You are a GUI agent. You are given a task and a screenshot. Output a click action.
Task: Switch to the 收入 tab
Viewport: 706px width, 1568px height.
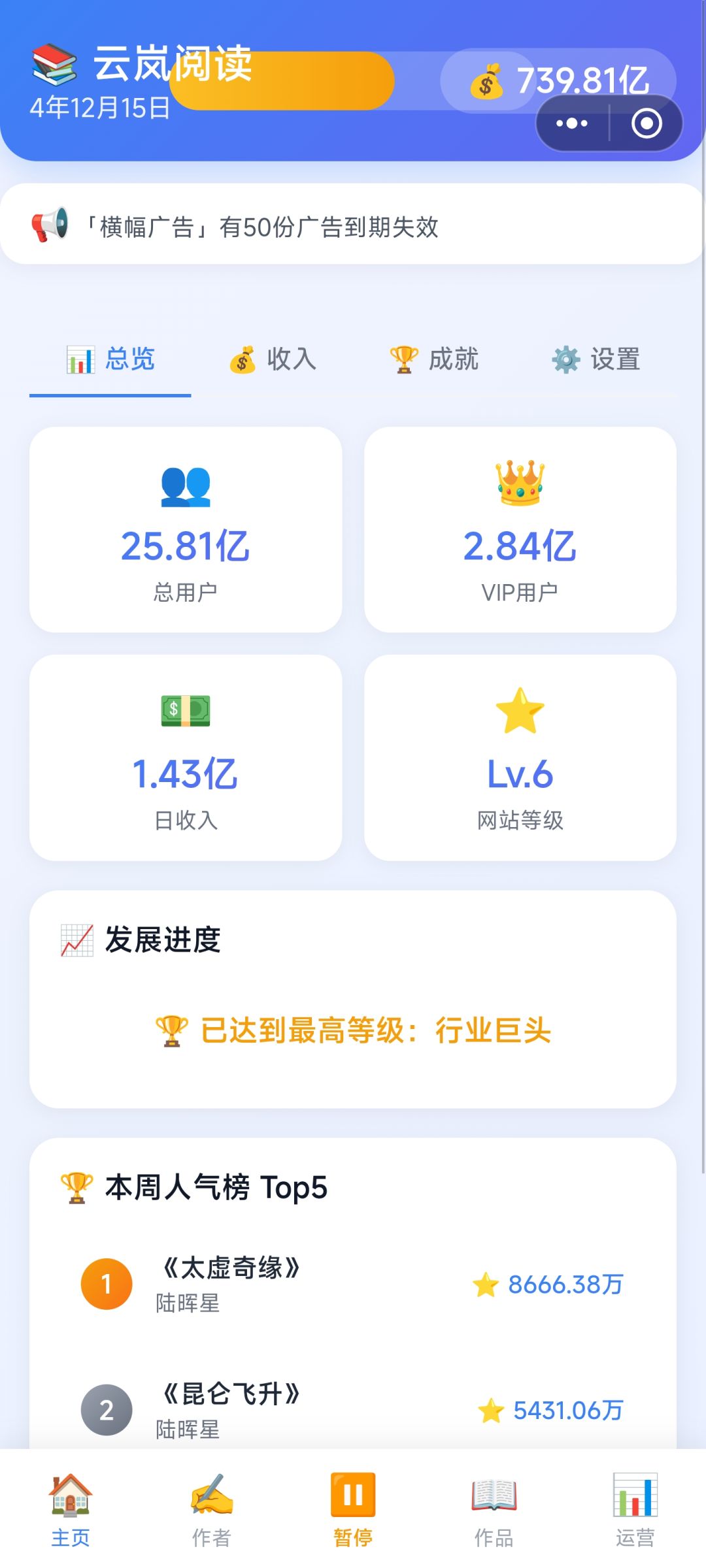(x=272, y=359)
